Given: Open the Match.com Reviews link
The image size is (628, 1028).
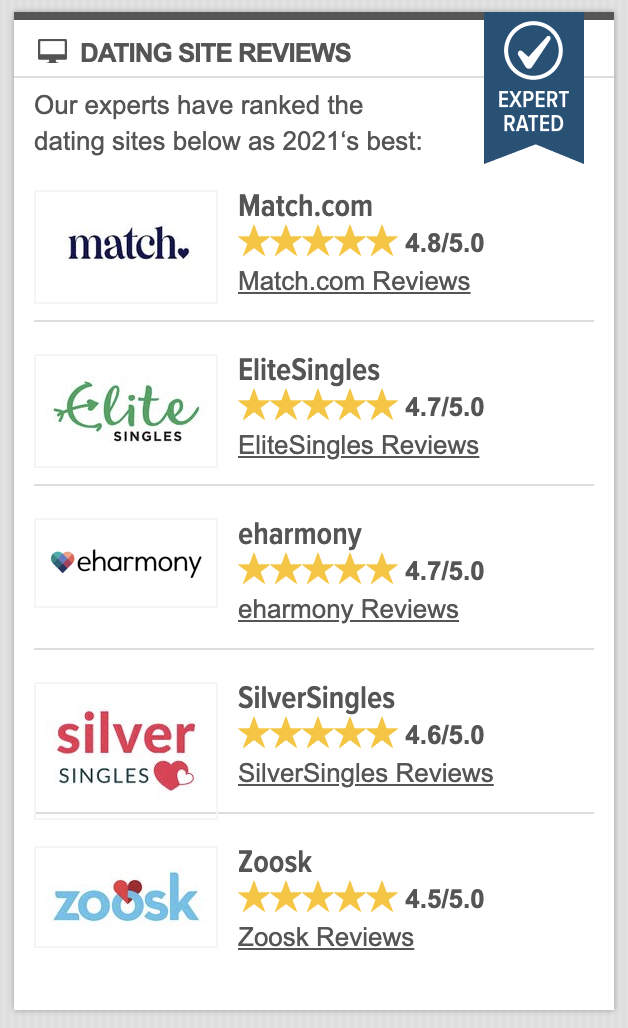Looking at the screenshot, I should 354,282.
